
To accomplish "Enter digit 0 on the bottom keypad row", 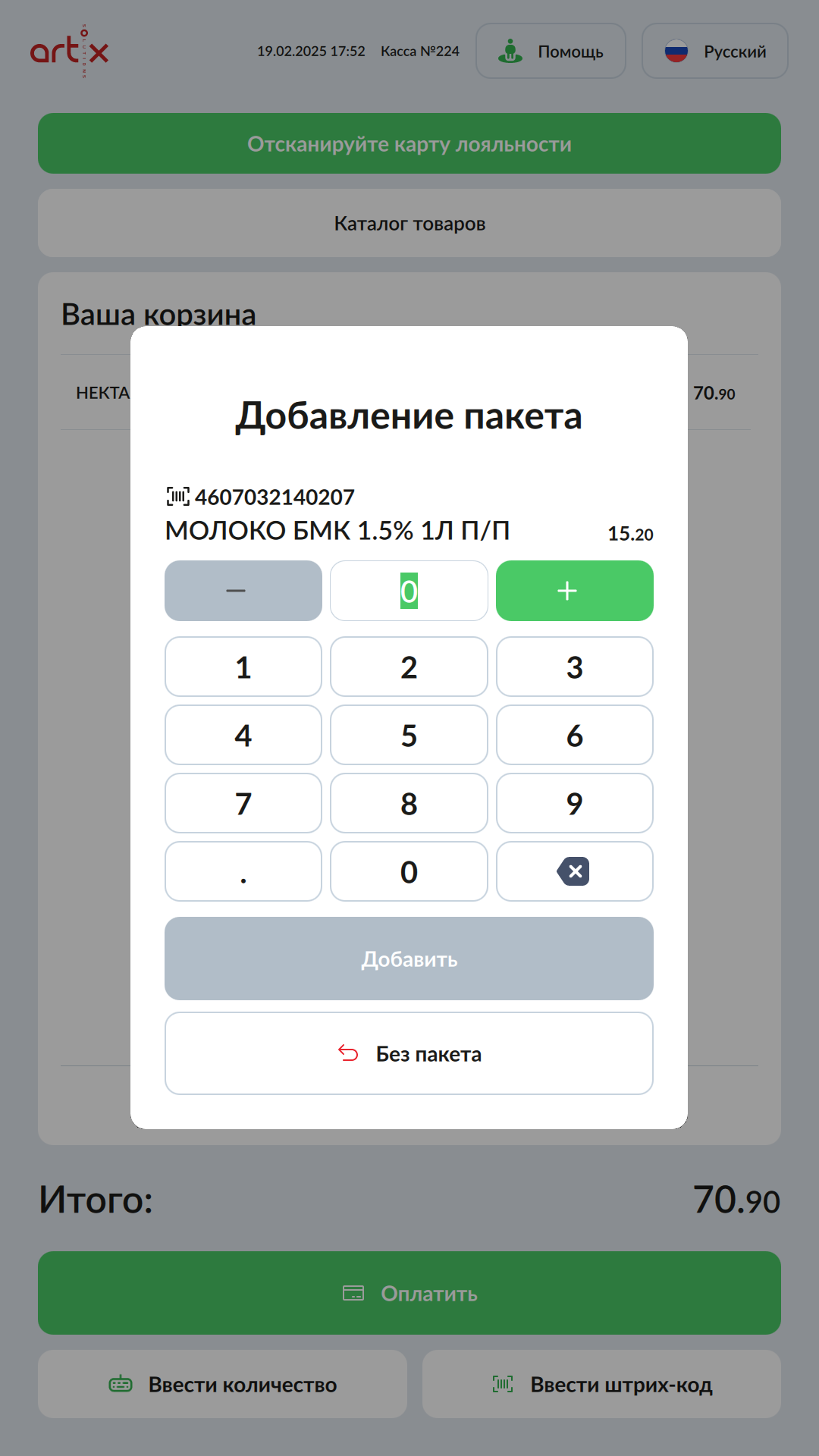I will point(409,871).
